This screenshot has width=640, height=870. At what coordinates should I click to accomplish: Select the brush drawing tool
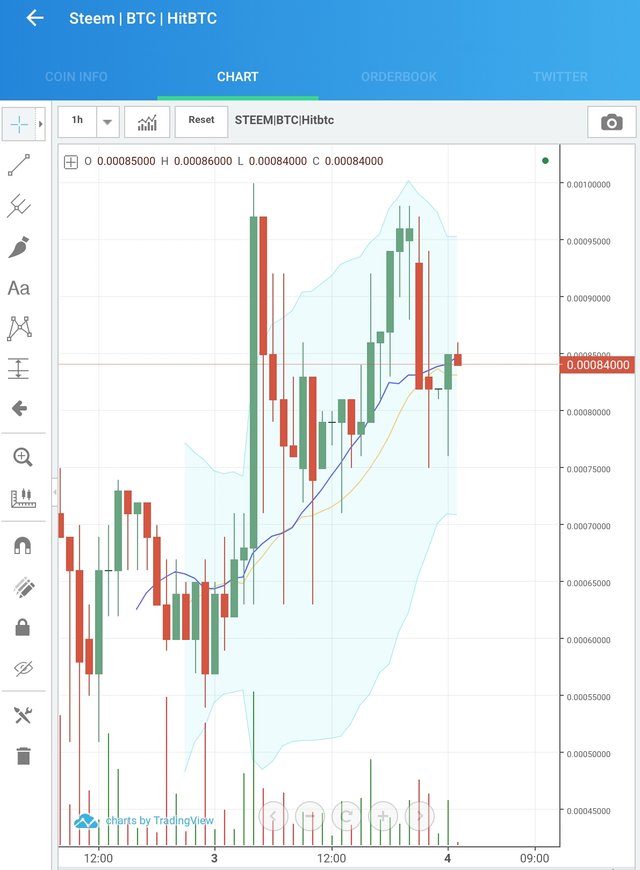click(x=19, y=247)
